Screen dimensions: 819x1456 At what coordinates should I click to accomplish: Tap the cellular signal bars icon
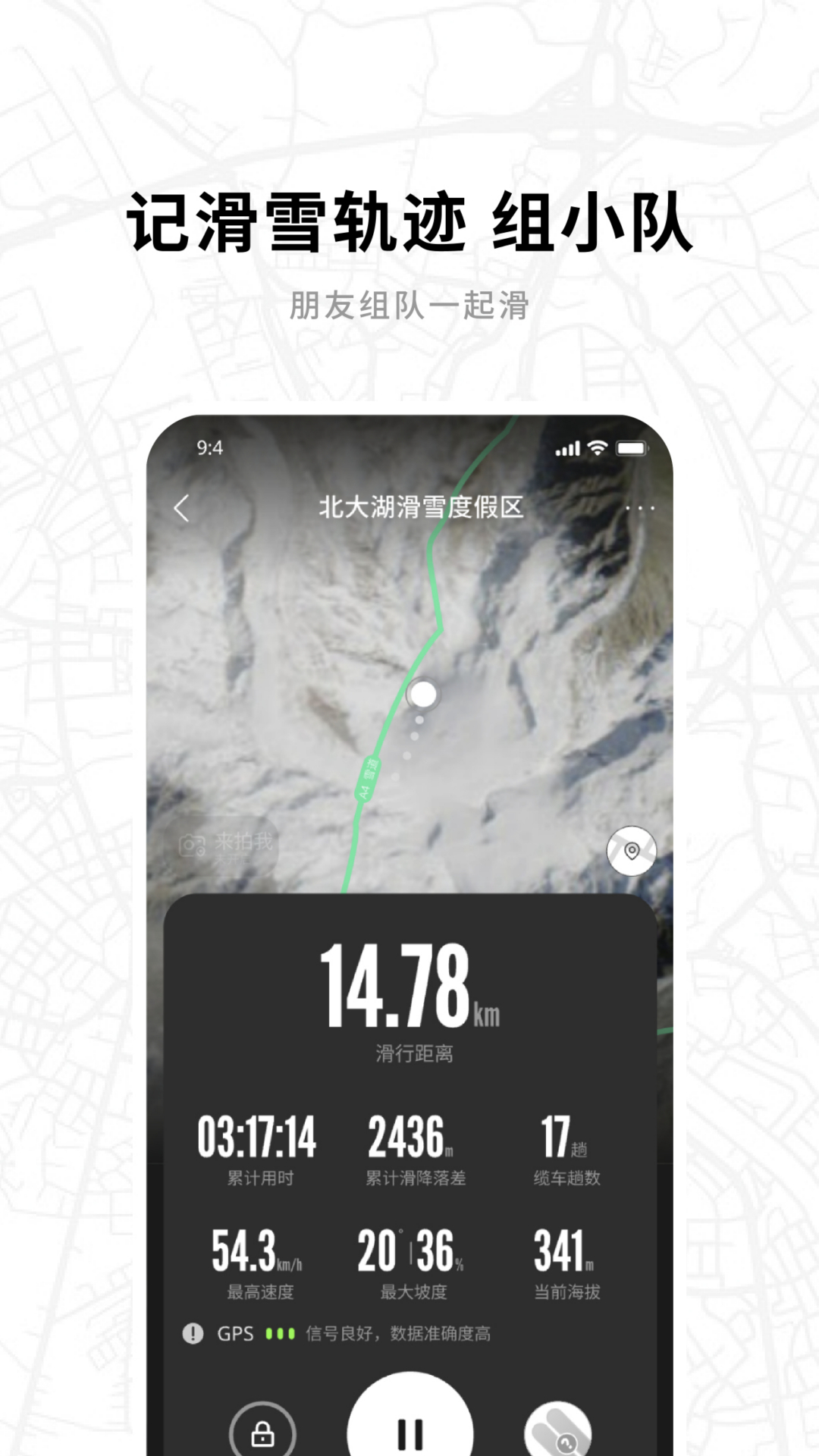pyautogui.click(x=567, y=449)
